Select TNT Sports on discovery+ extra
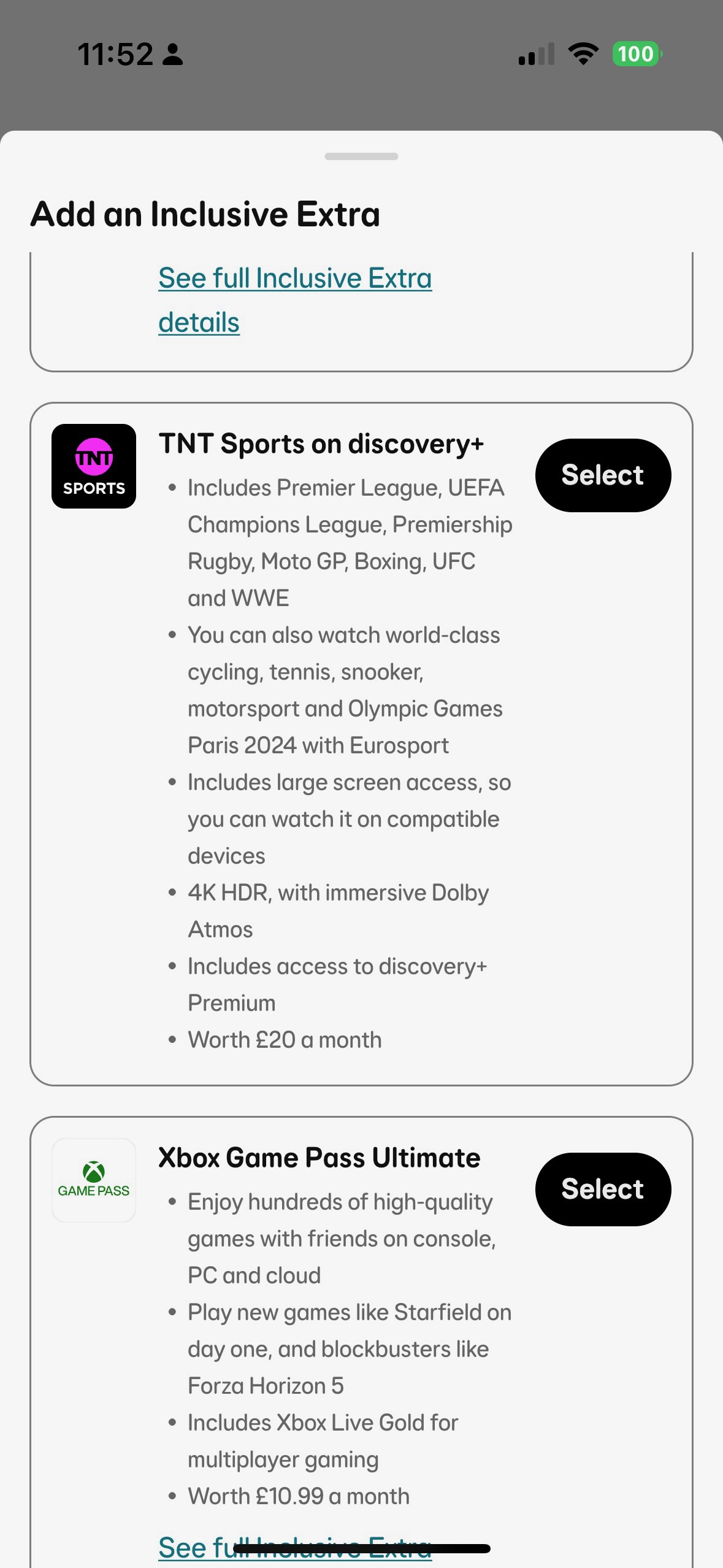This screenshot has height=1568, width=723. point(603,475)
